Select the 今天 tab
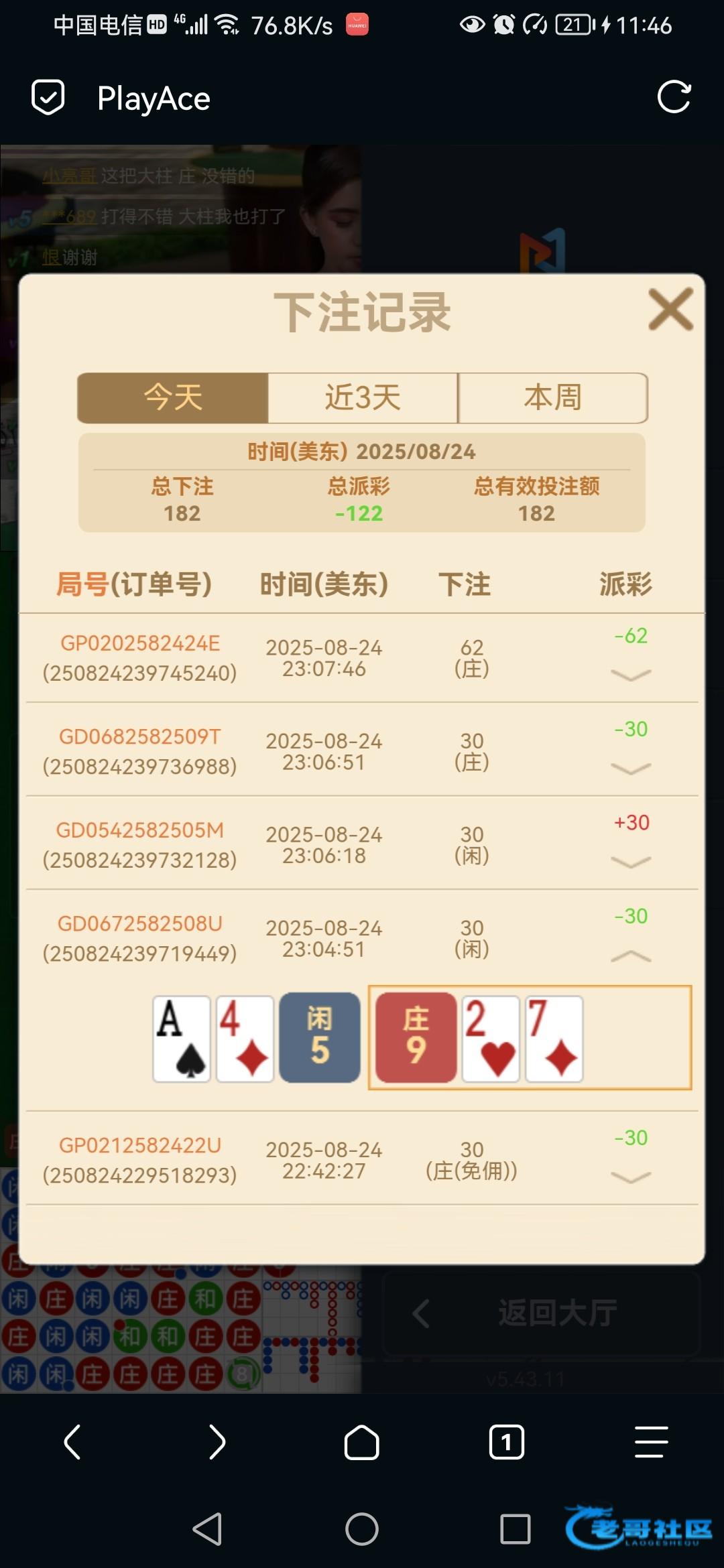This screenshot has width=724, height=1568. click(x=173, y=398)
